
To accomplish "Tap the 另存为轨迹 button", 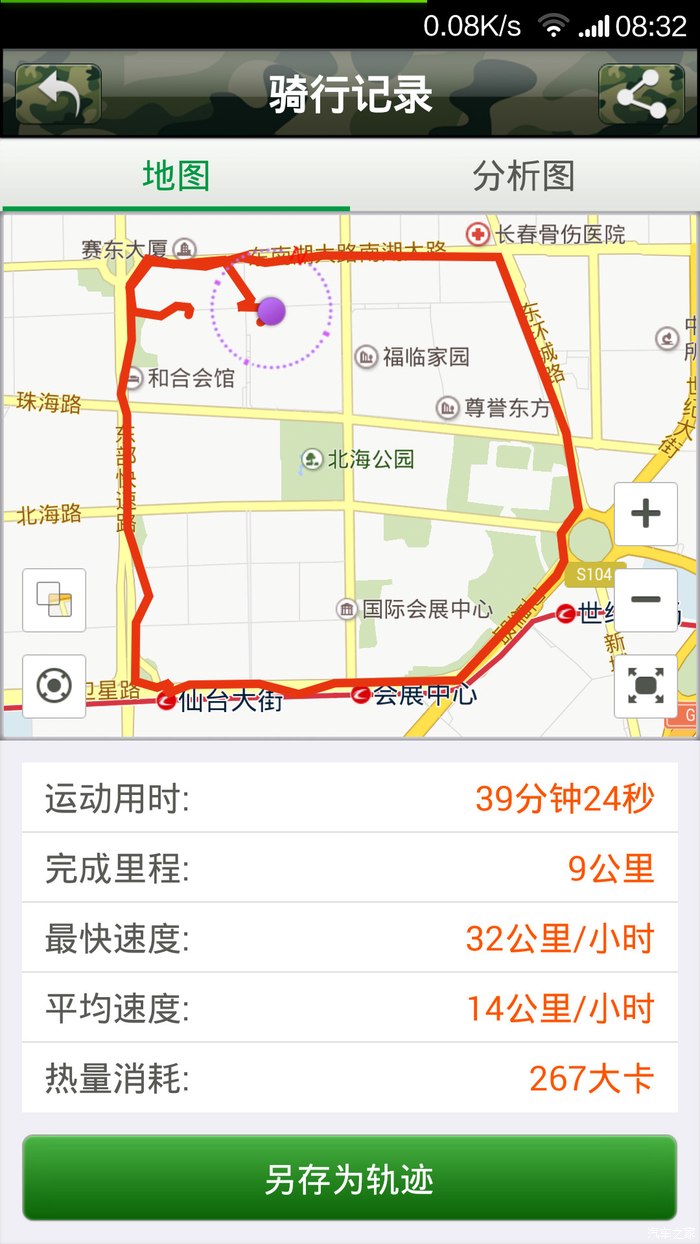I will point(349,1178).
